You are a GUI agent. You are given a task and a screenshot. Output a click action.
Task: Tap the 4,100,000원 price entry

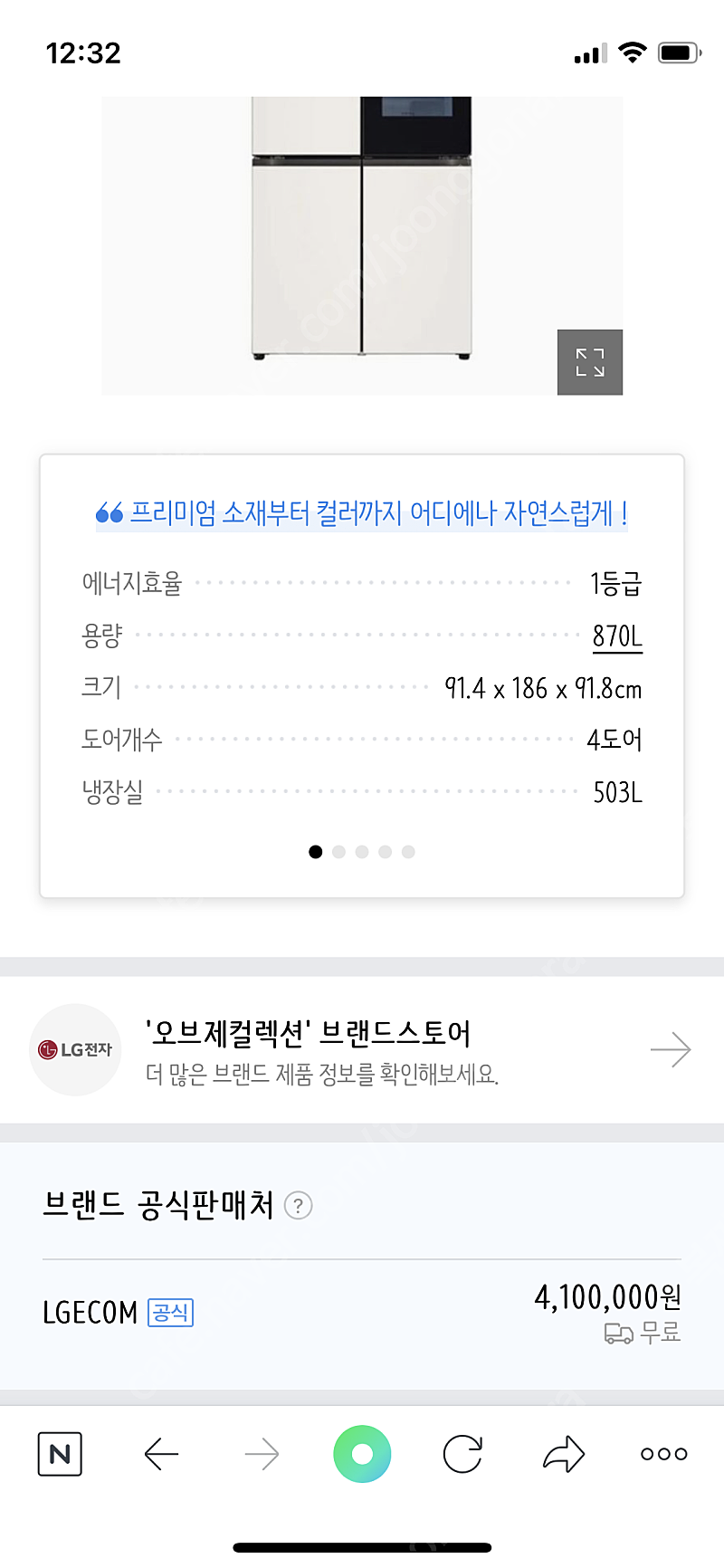(606, 1296)
